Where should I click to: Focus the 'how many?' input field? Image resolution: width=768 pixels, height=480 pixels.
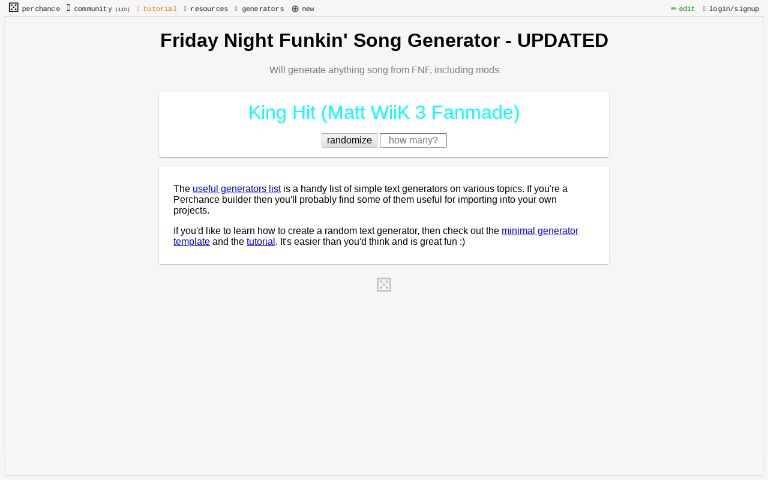coord(413,140)
